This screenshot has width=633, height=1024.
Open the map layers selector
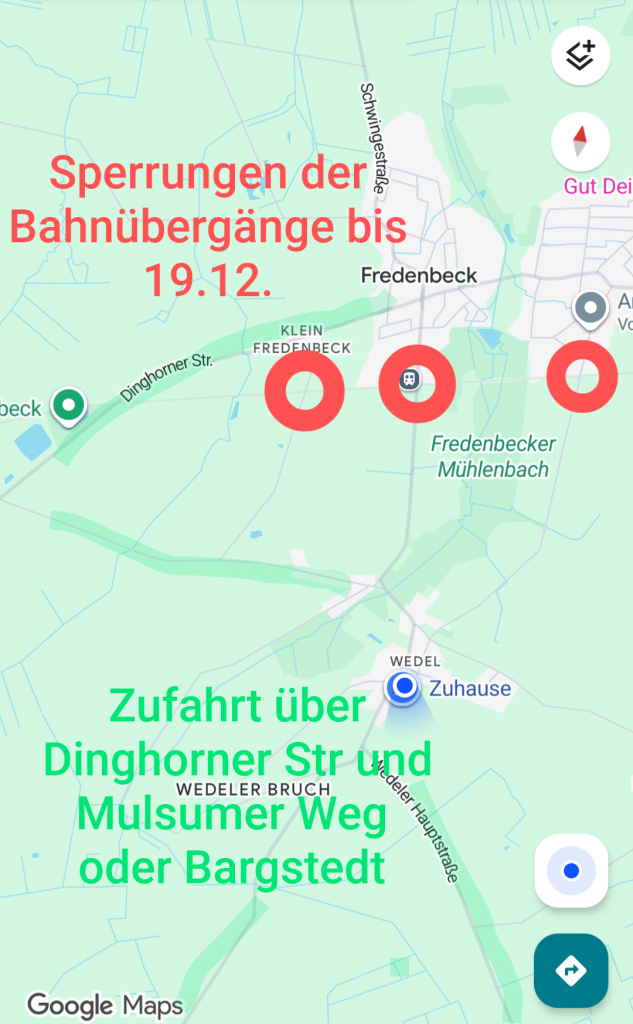pos(581,56)
